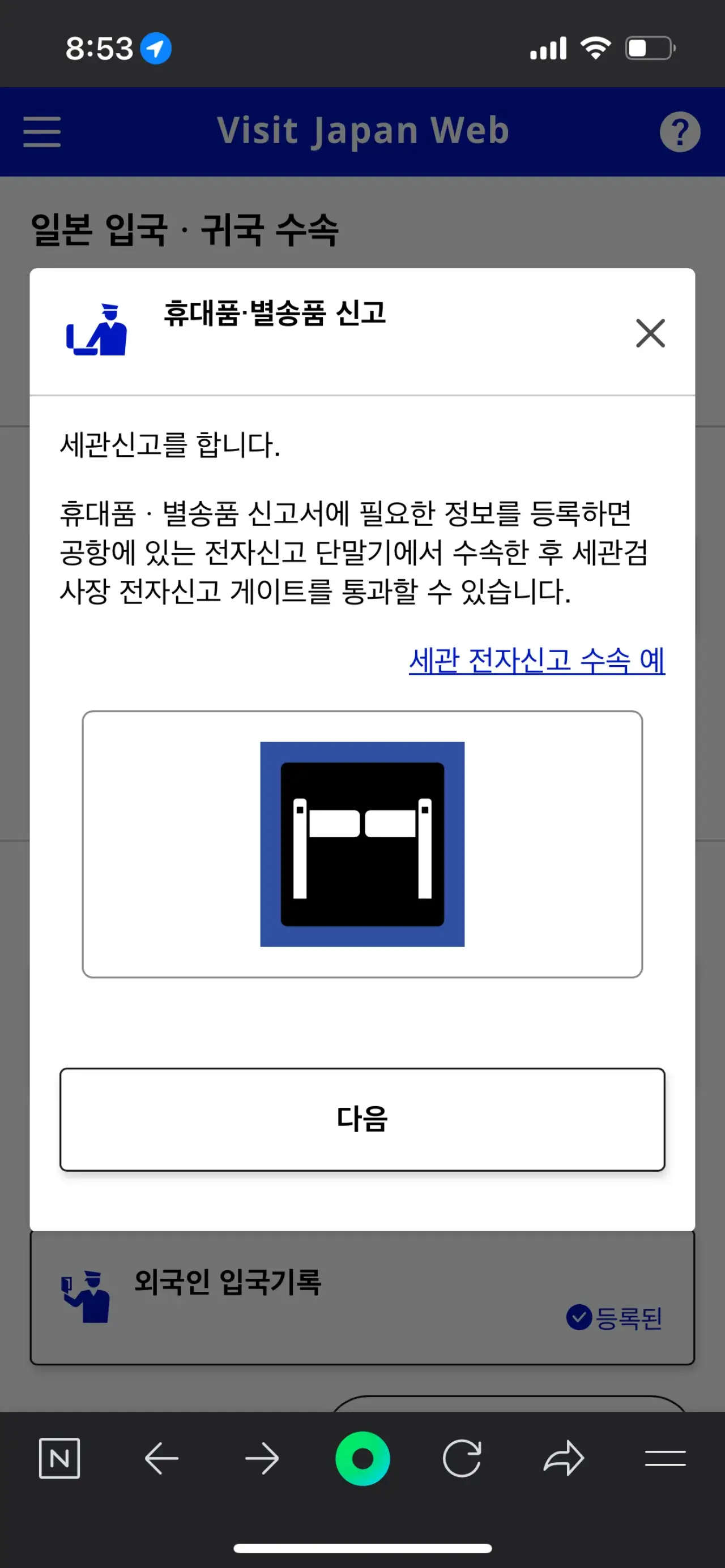Tap the 다음 button
This screenshot has width=725, height=1568.
tap(362, 1119)
